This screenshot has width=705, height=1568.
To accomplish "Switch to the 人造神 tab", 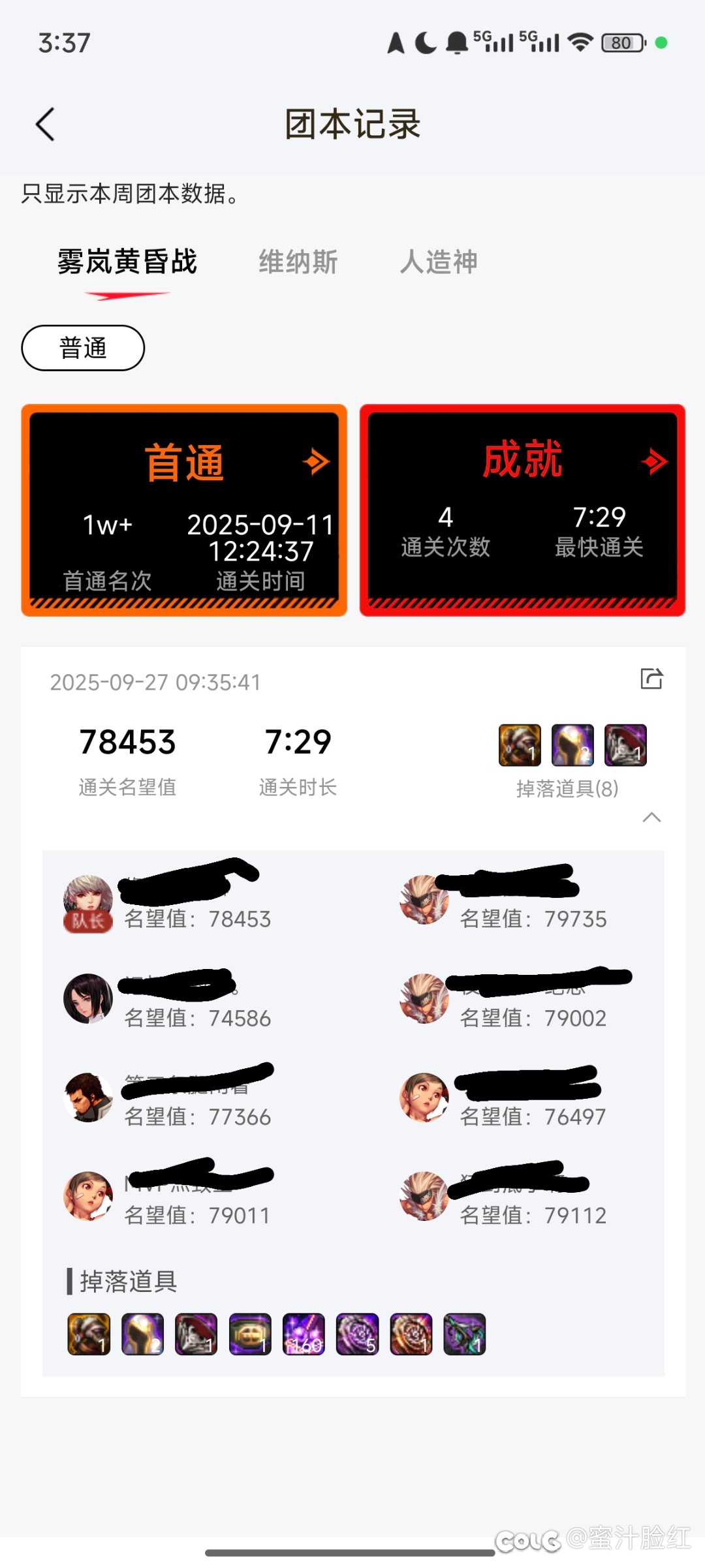I will click(439, 262).
